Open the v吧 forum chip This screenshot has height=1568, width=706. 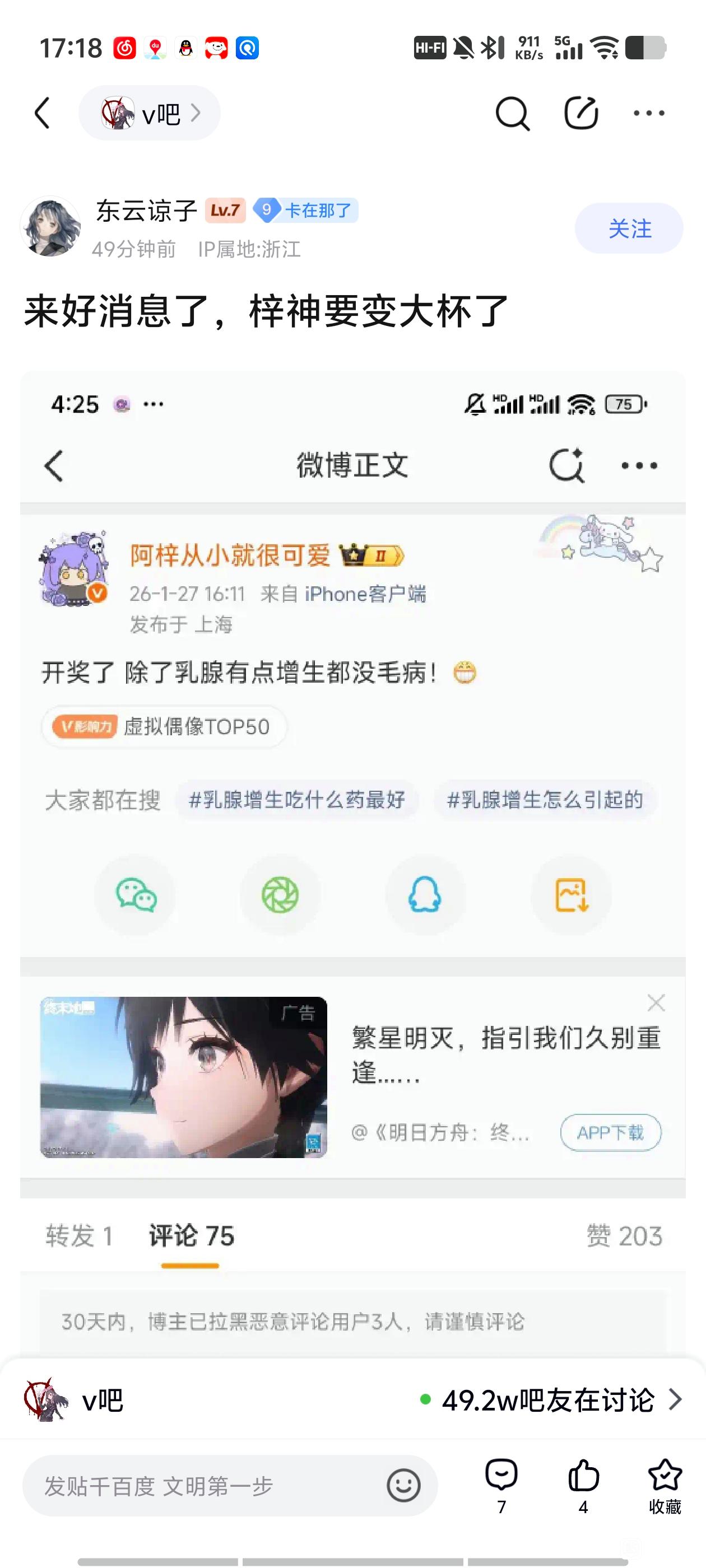(x=149, y=113)
